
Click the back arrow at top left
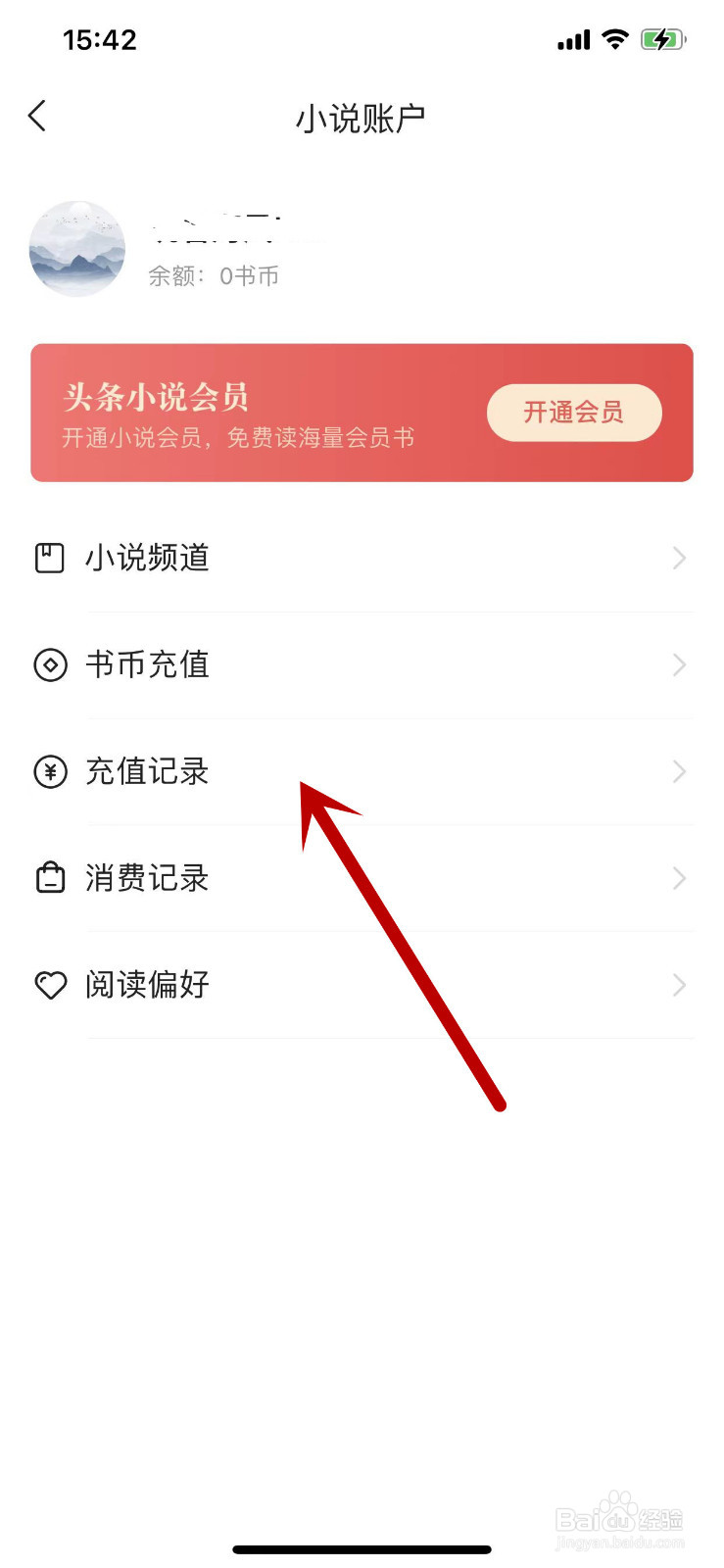(x=37, y=116)
